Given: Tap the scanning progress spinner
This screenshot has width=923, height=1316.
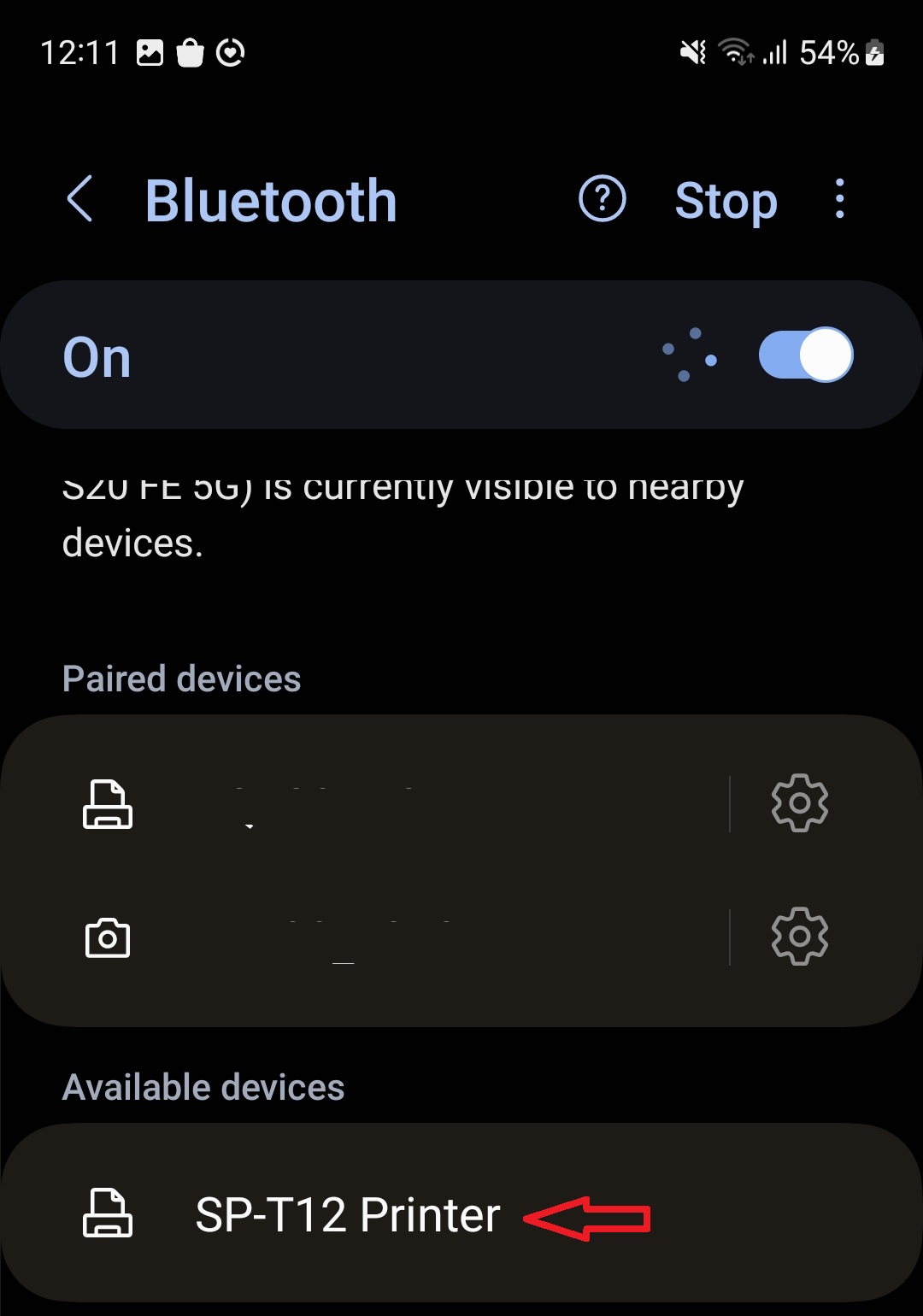Looking at the screenshot, I should [691, 354].
